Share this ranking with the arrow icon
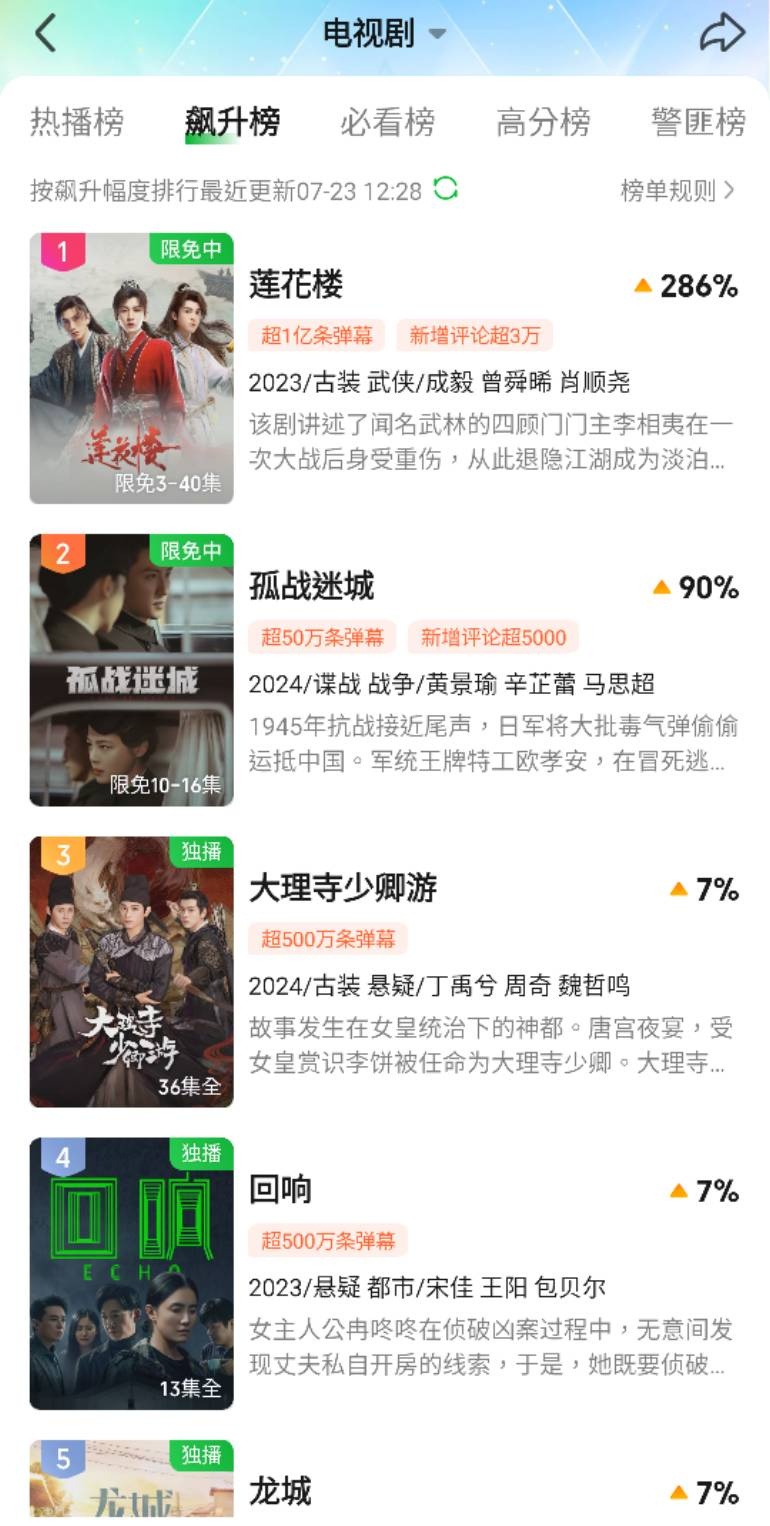The image size is (770, 1526). 722,33
